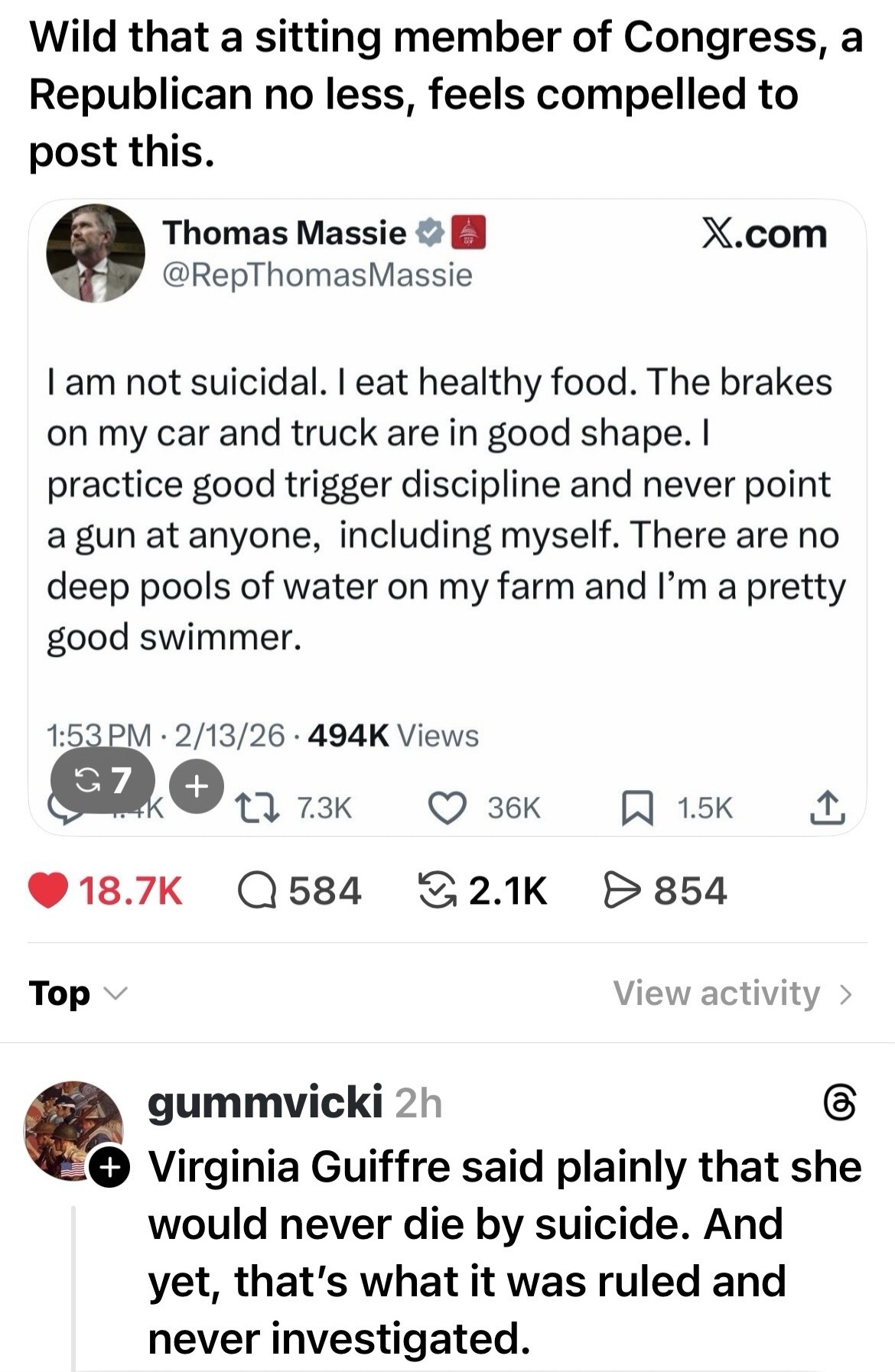
Task: Open View activity
Action: pos(731,993)
